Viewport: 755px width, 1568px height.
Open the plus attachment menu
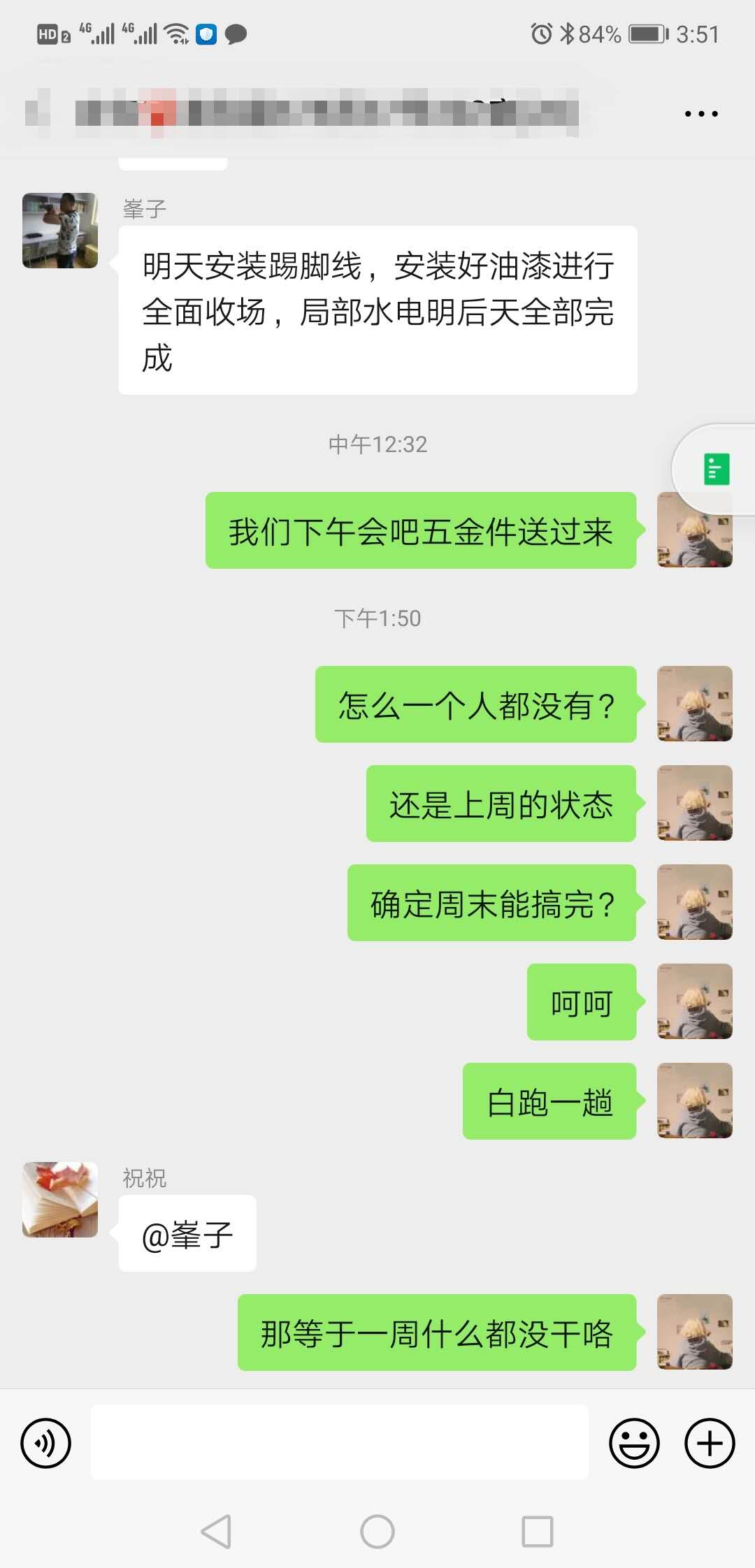coord(709,1443)
